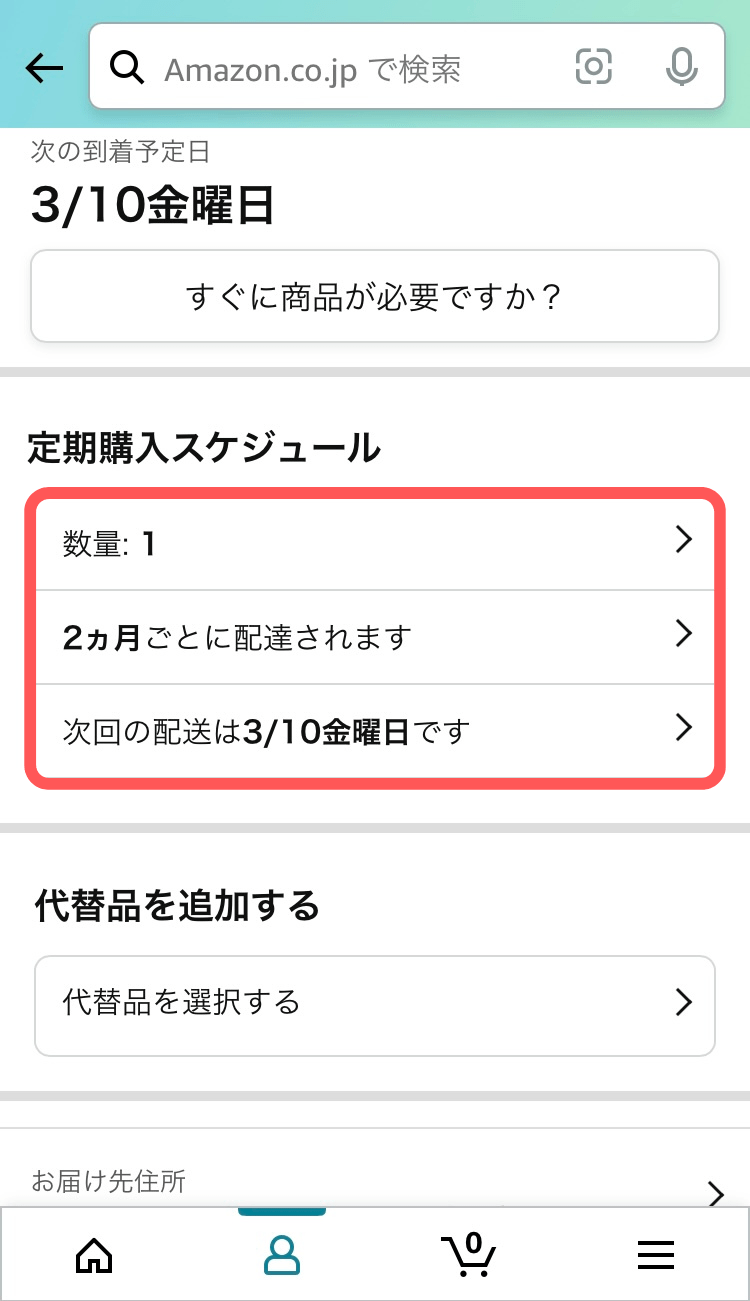750x1301 pixels.
Task: Open your account profile icon
Action: coord(281,1255)
